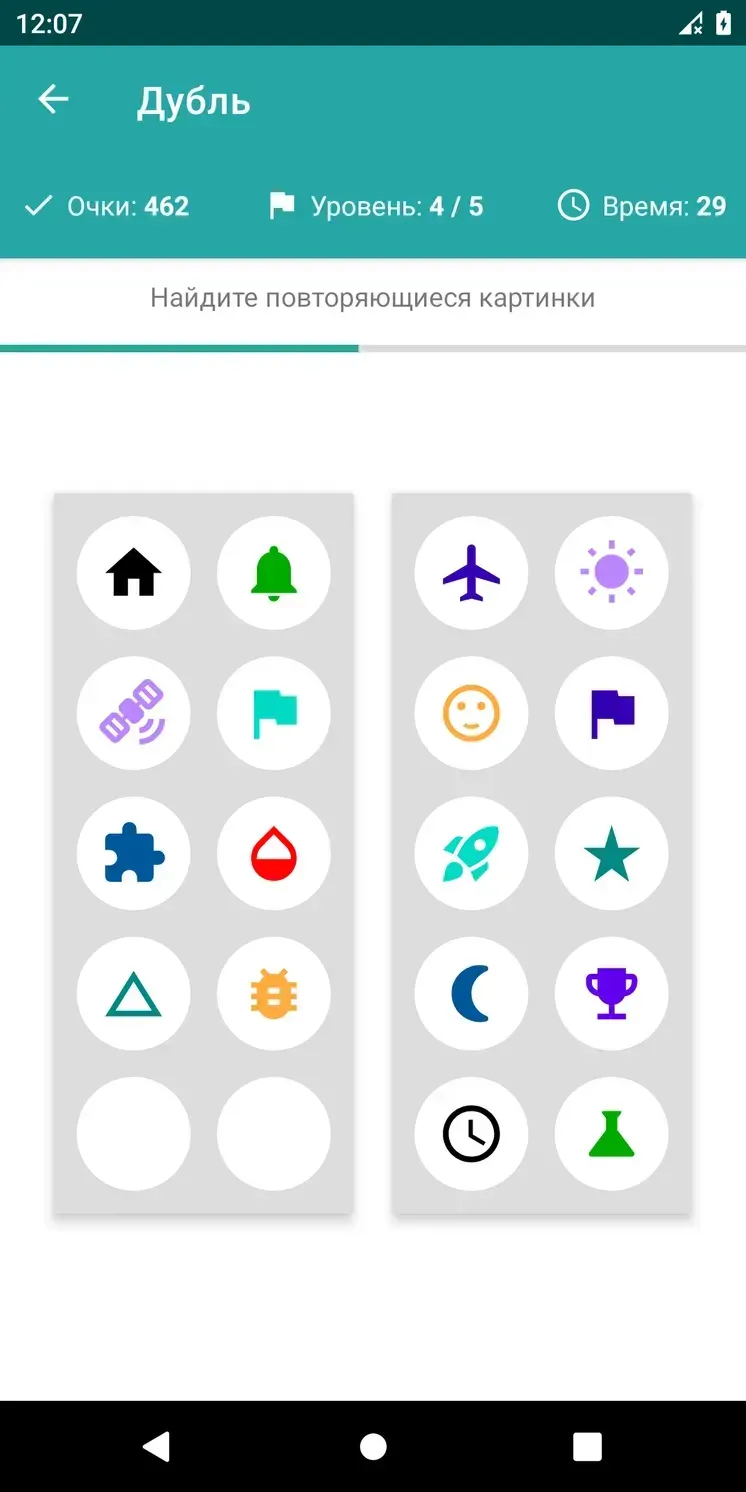Select the orange smiley face icon
The width and height of the screenshot is (746, 1492).
[471, 713]
